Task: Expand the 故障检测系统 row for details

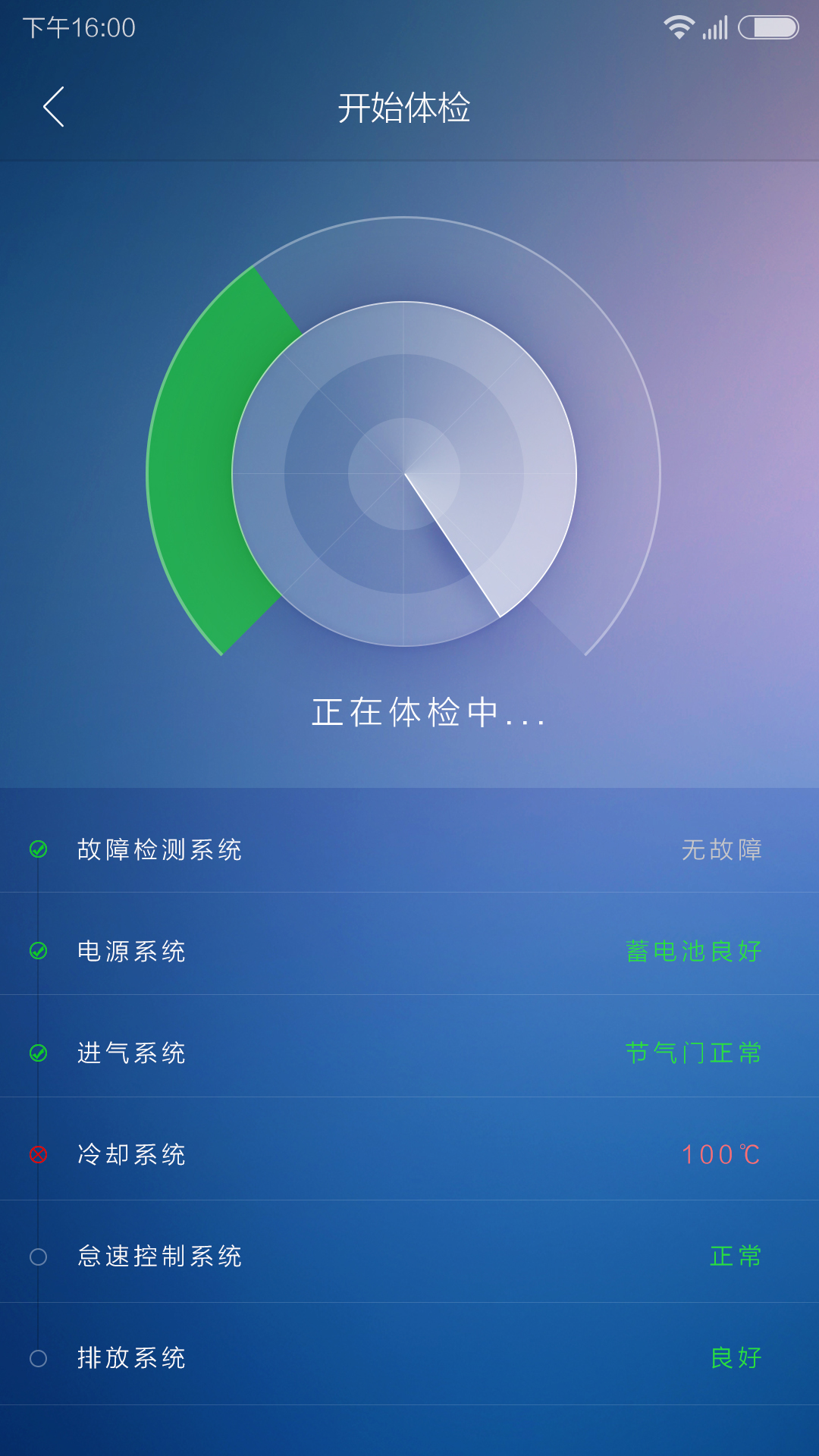Action: (409, 850)
